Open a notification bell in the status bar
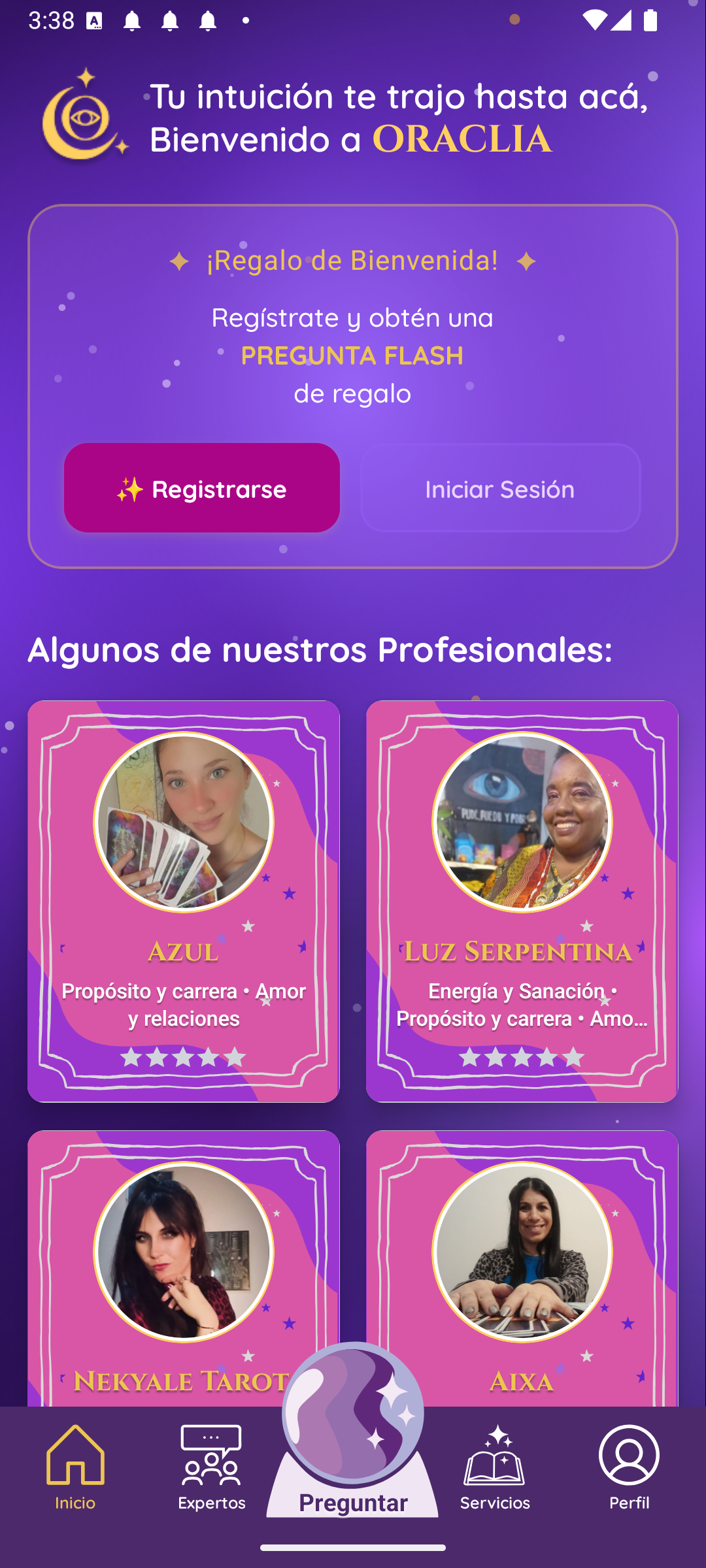 coord(133,21)
